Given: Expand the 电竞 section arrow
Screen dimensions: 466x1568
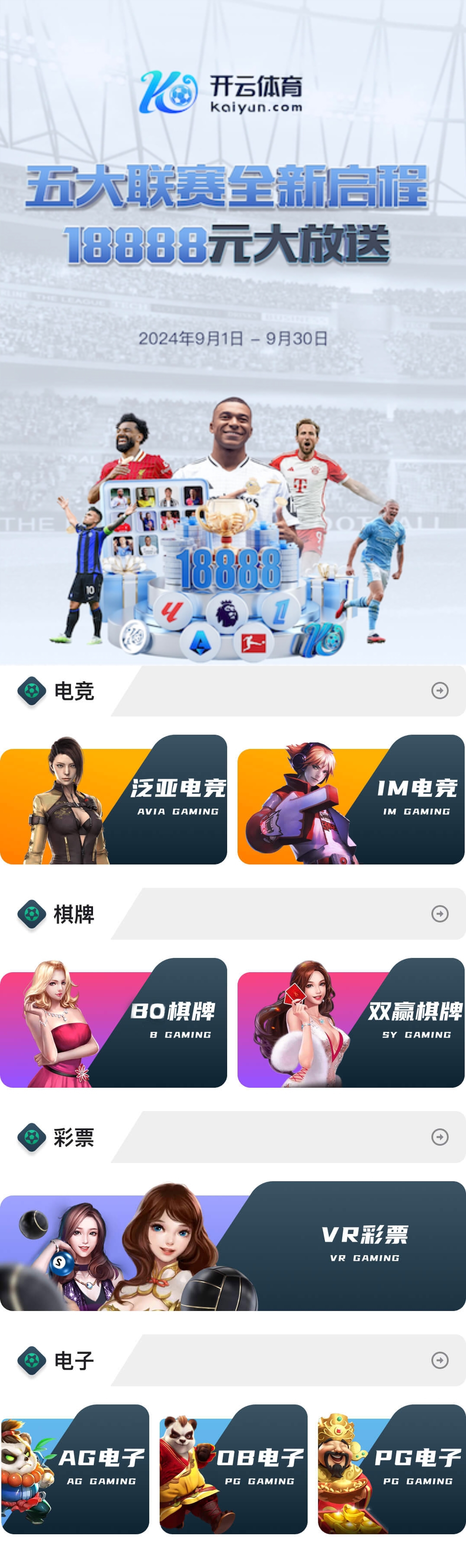Looking at the screenshot, I should (439, 690).
